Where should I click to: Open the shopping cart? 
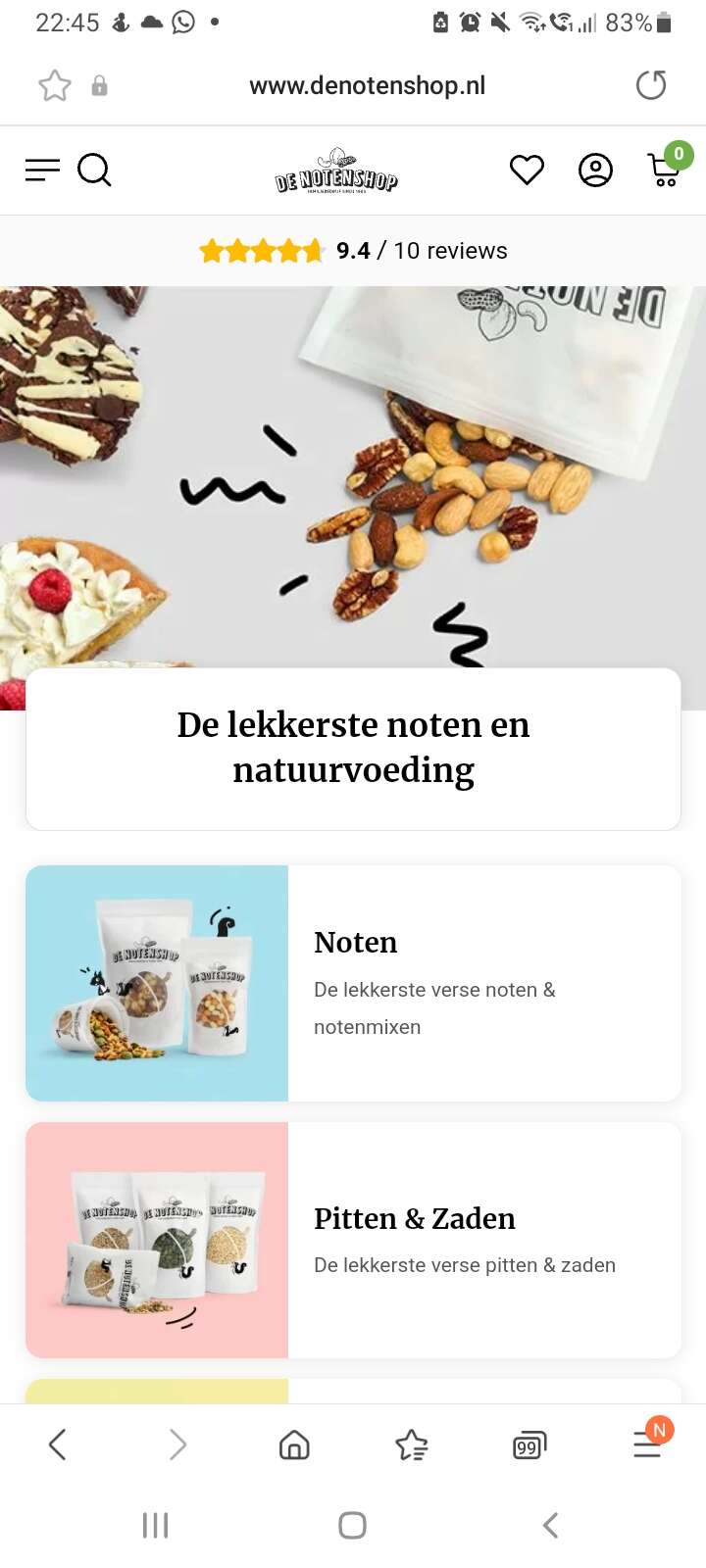point(669,166)
